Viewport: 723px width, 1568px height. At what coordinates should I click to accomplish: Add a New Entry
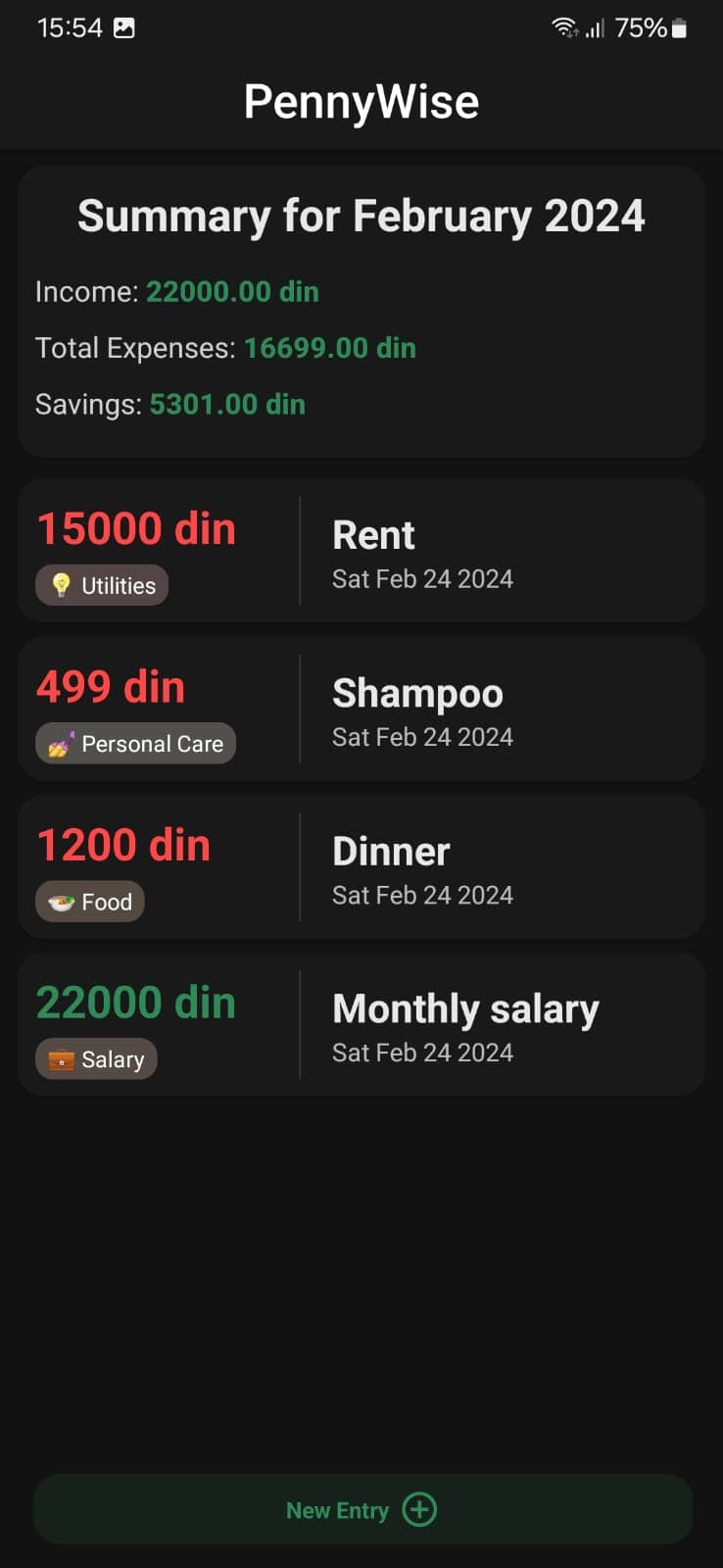click(361, 1509)
